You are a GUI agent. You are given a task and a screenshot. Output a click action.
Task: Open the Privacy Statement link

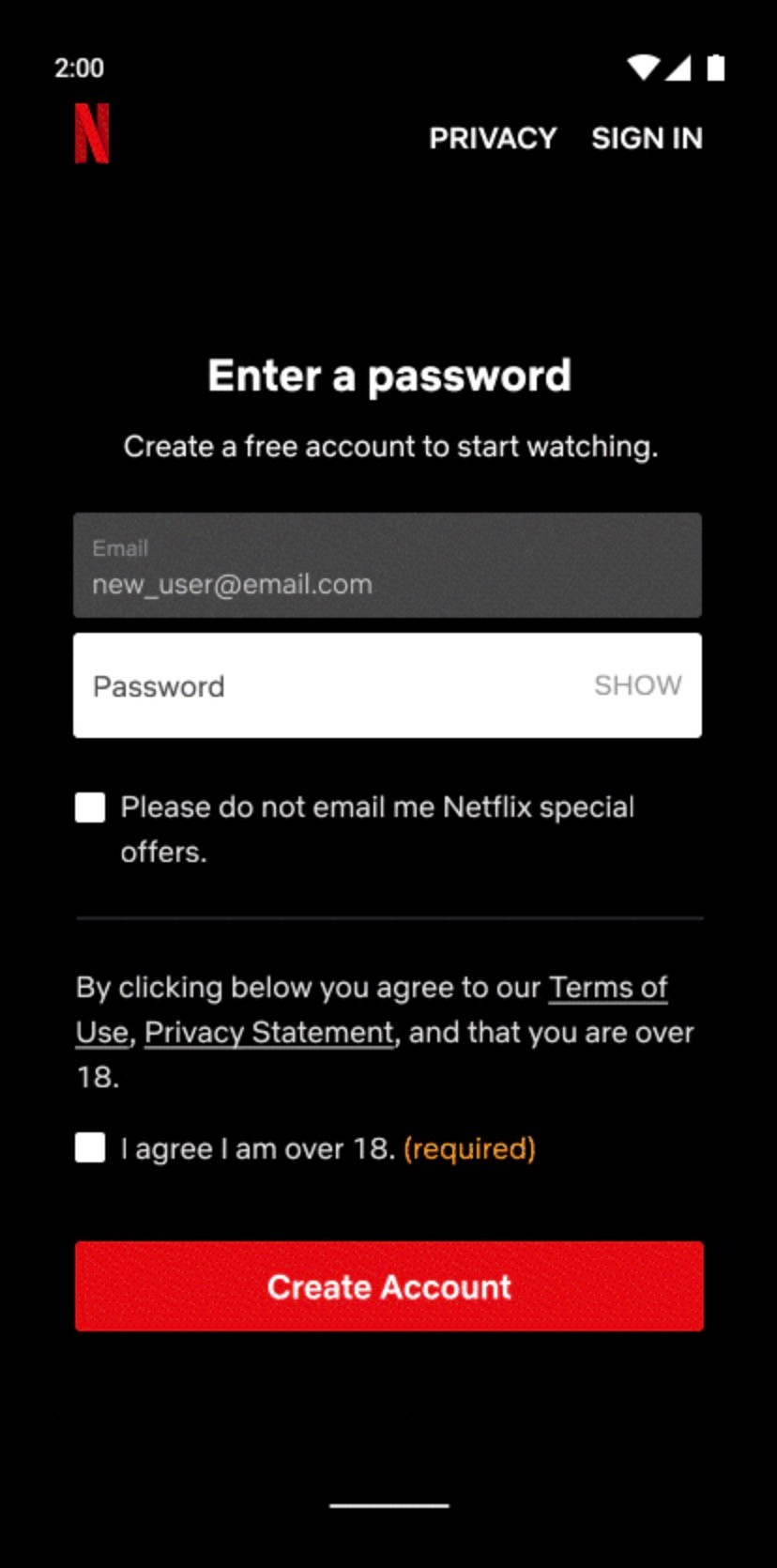(x=269, y=1033)
